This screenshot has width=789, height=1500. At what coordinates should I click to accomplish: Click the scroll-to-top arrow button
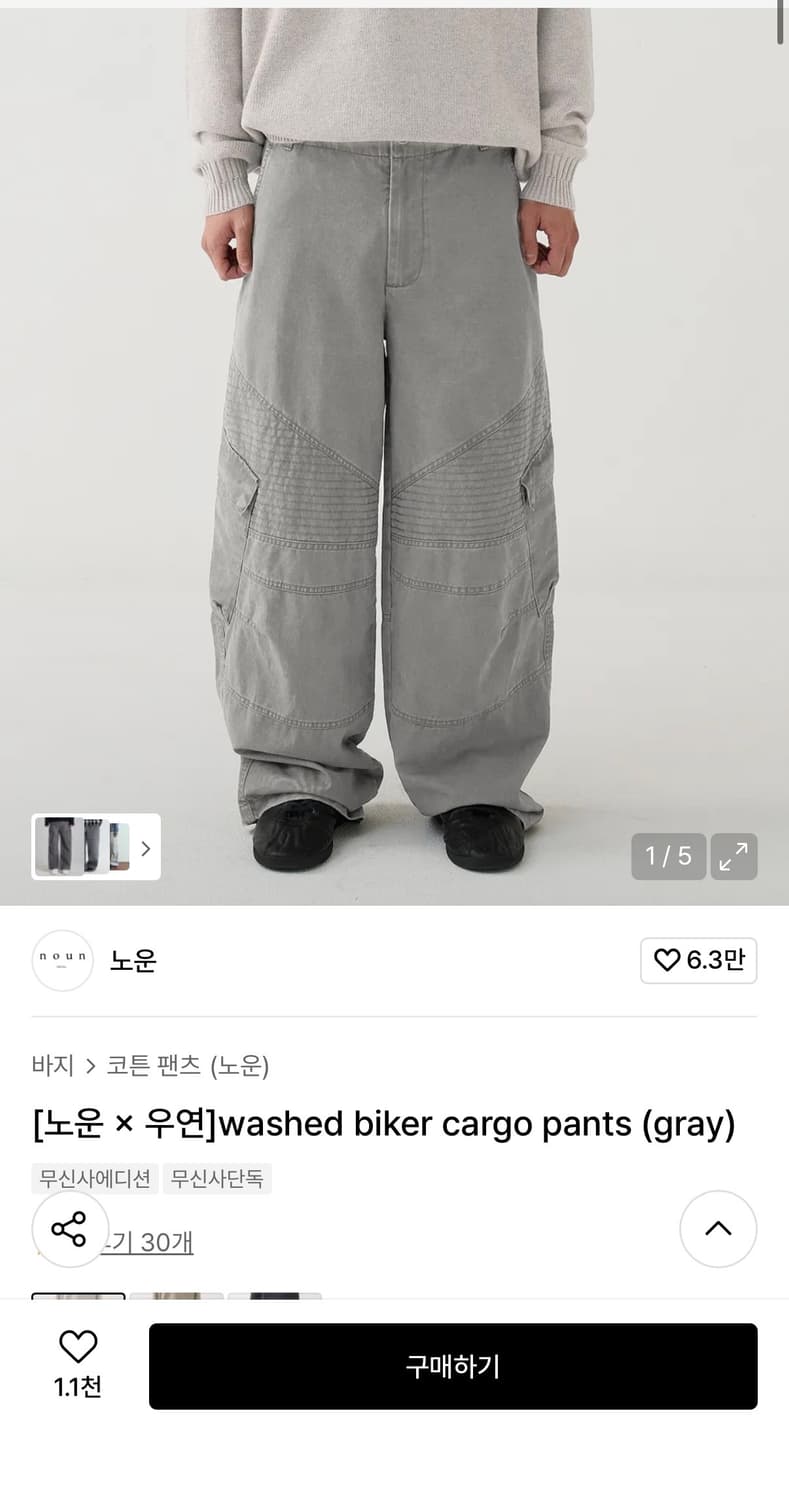(718, 1229)
